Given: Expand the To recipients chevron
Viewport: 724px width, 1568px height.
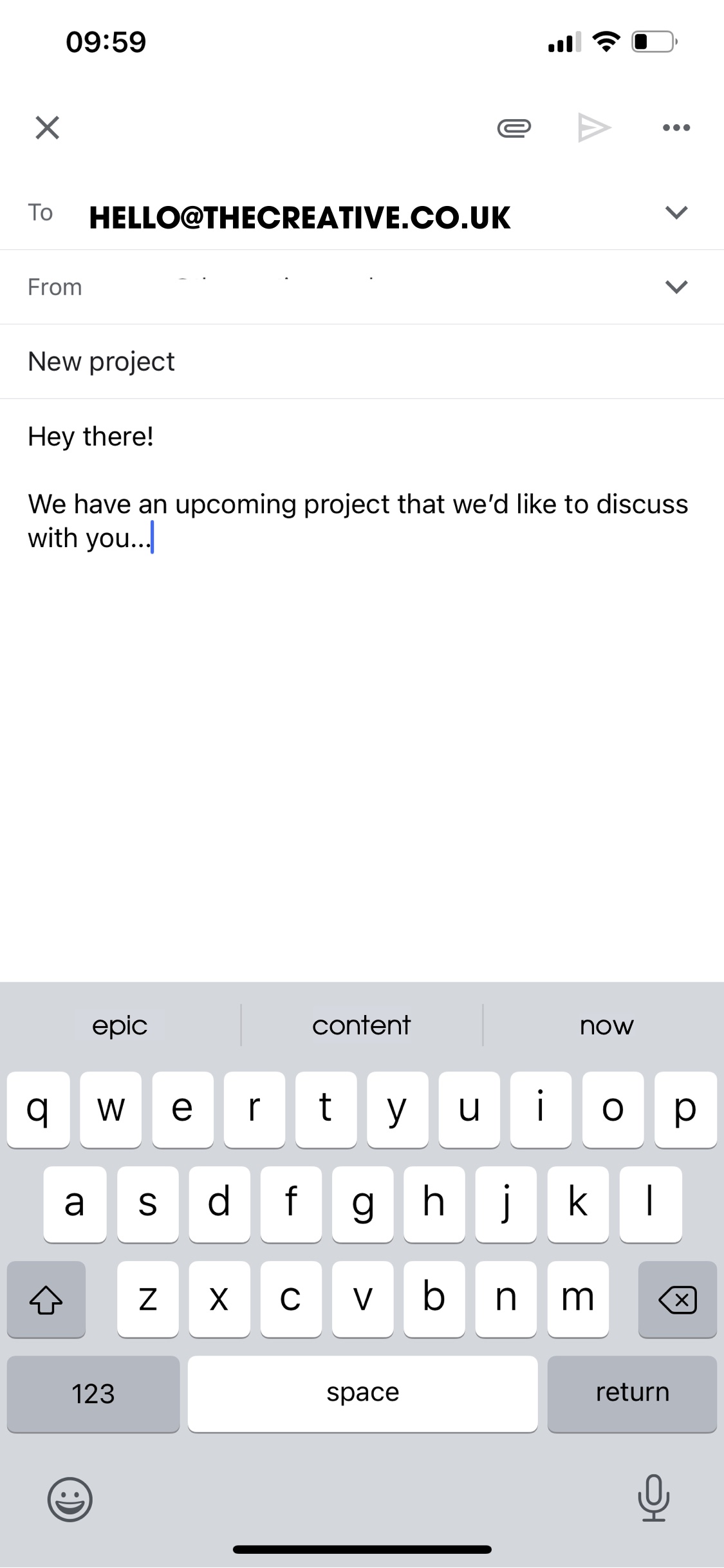Looking at the screenshot, I should point(676,212).
